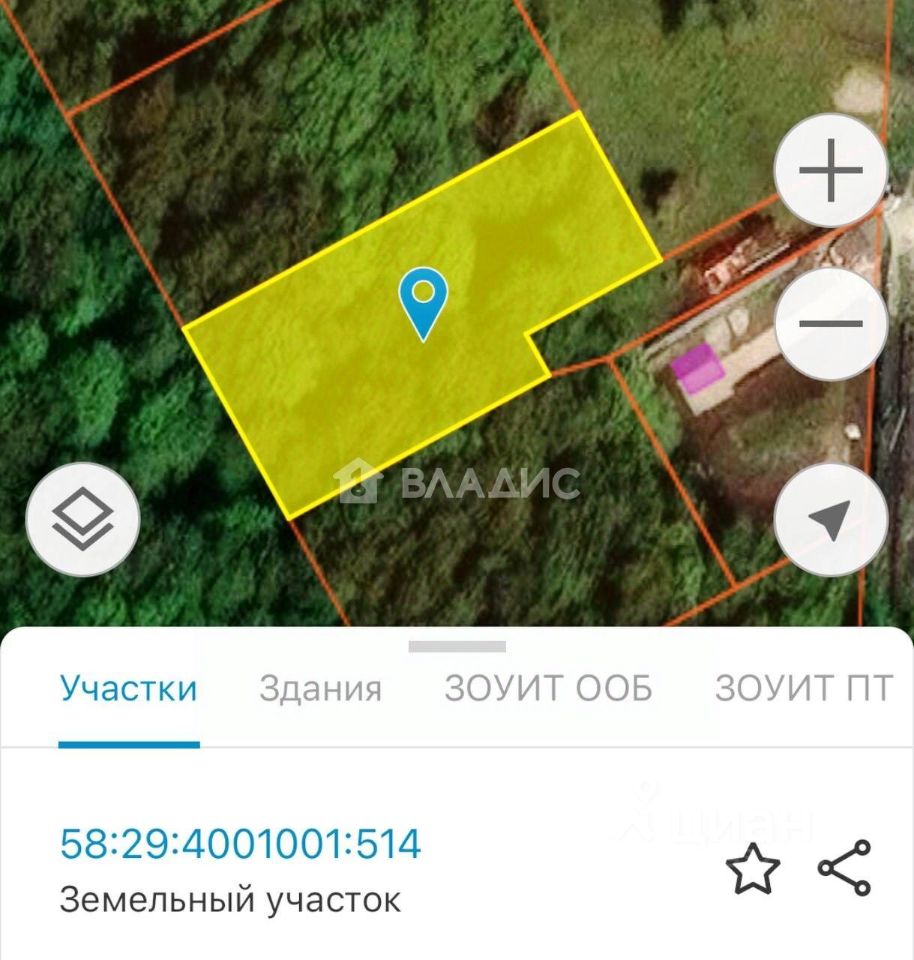Open the map layers selector
The height and width of the screenshot is (960, 914).
(x=82, y=519)
